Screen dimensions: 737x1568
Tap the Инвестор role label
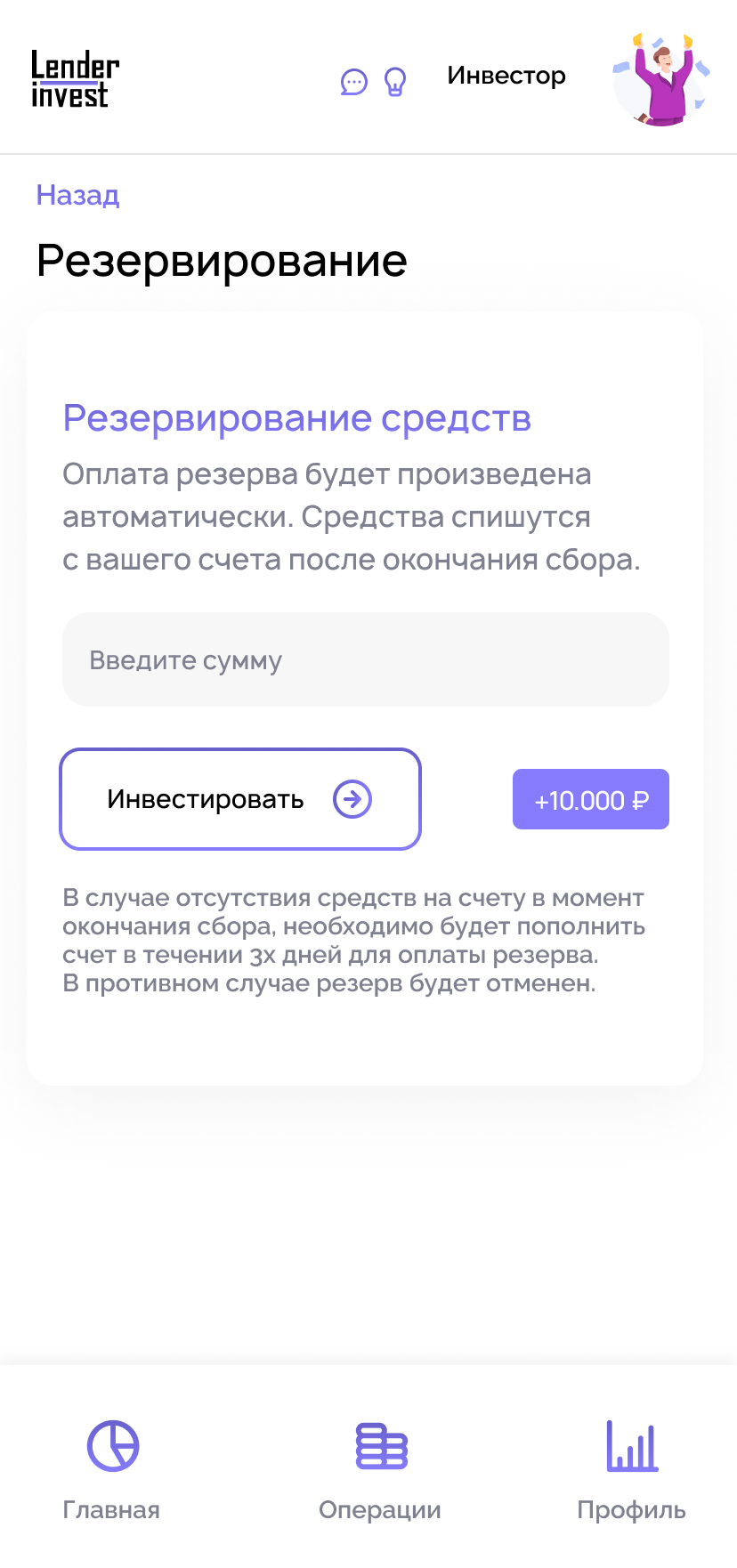(x=506, y=77)
